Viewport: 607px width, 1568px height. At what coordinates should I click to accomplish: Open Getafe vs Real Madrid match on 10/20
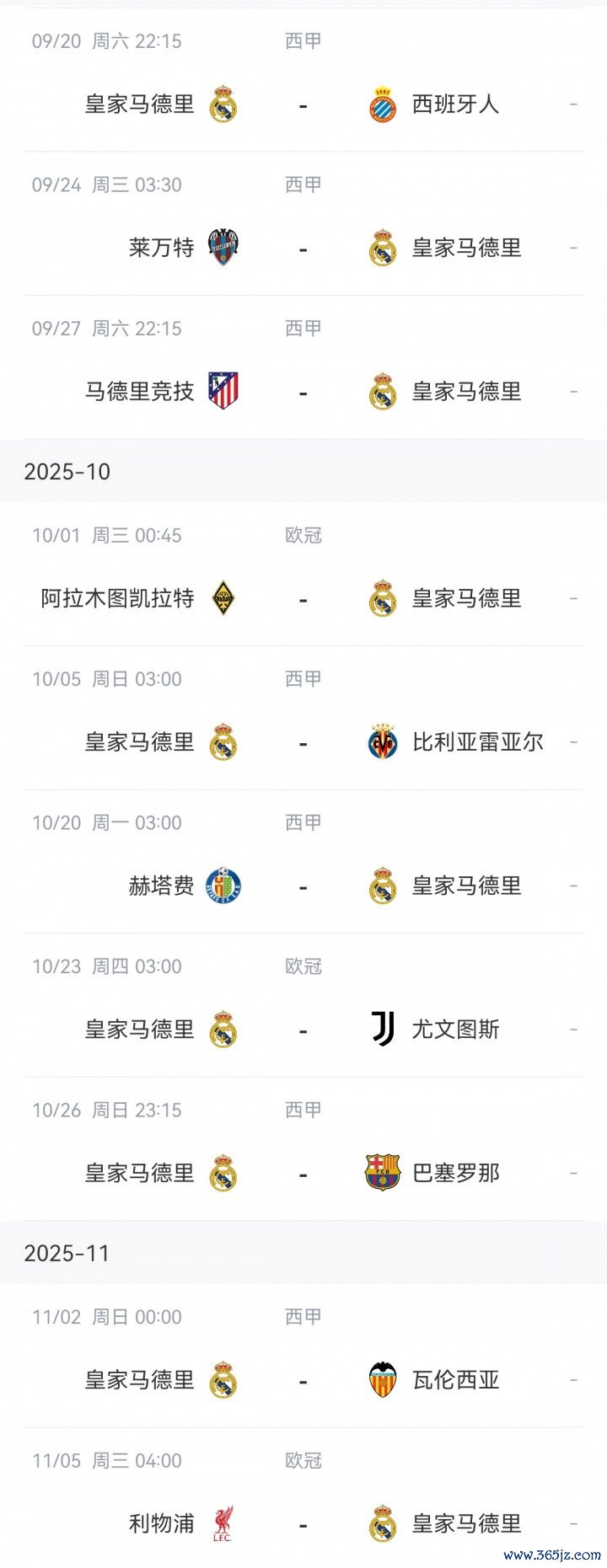coord(303,886)
